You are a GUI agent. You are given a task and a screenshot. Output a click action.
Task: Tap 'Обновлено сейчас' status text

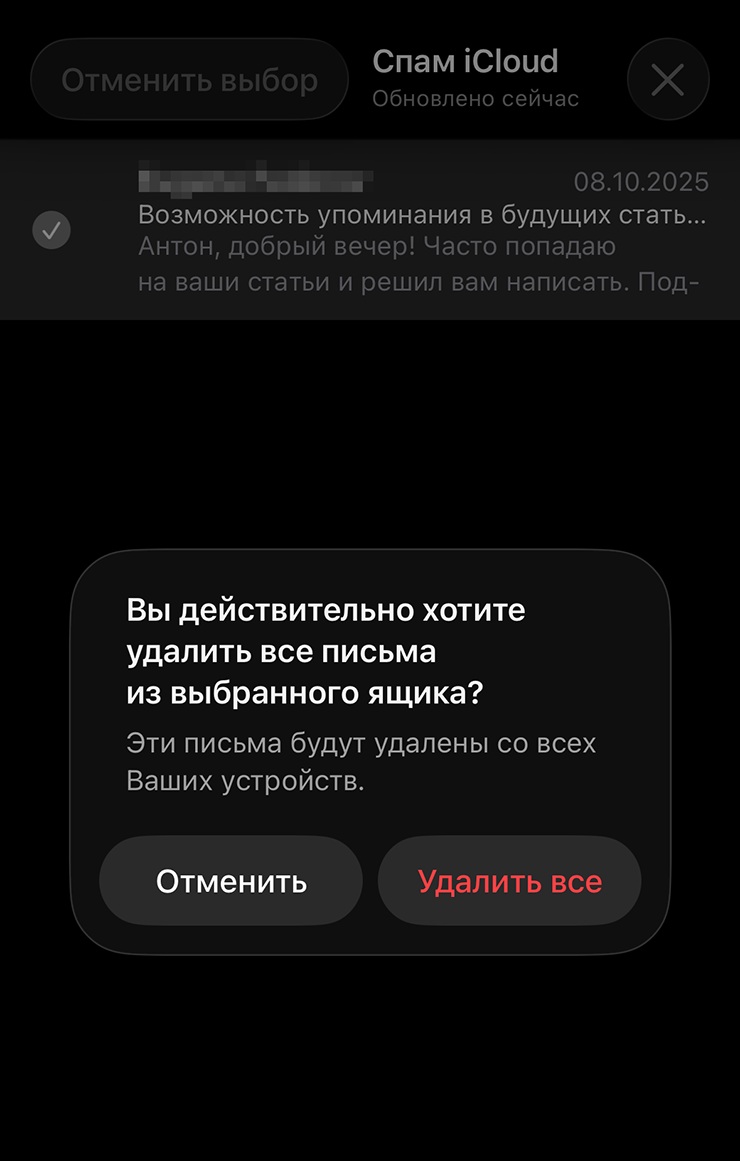476,98
